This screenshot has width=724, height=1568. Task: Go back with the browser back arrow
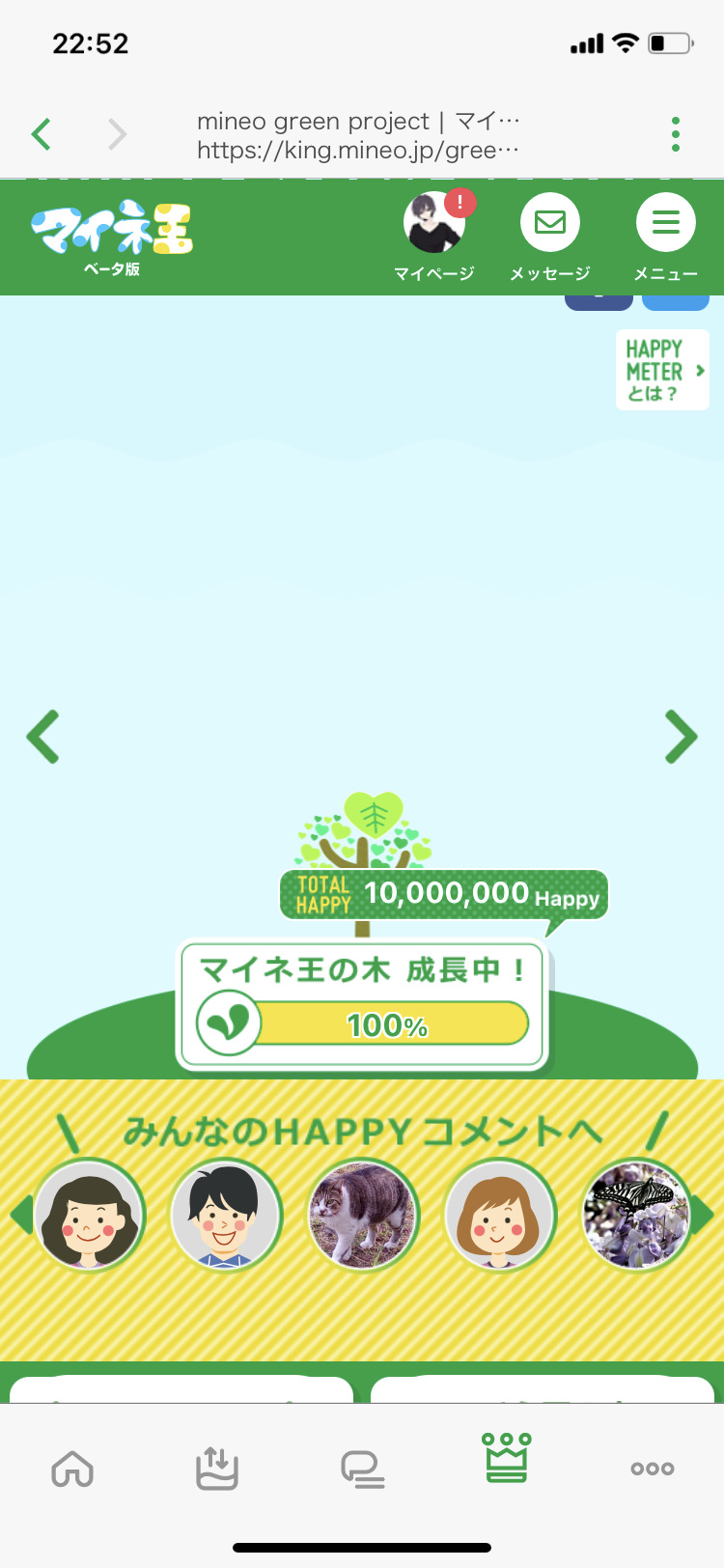pyautogui.click(x=41, y=134)
